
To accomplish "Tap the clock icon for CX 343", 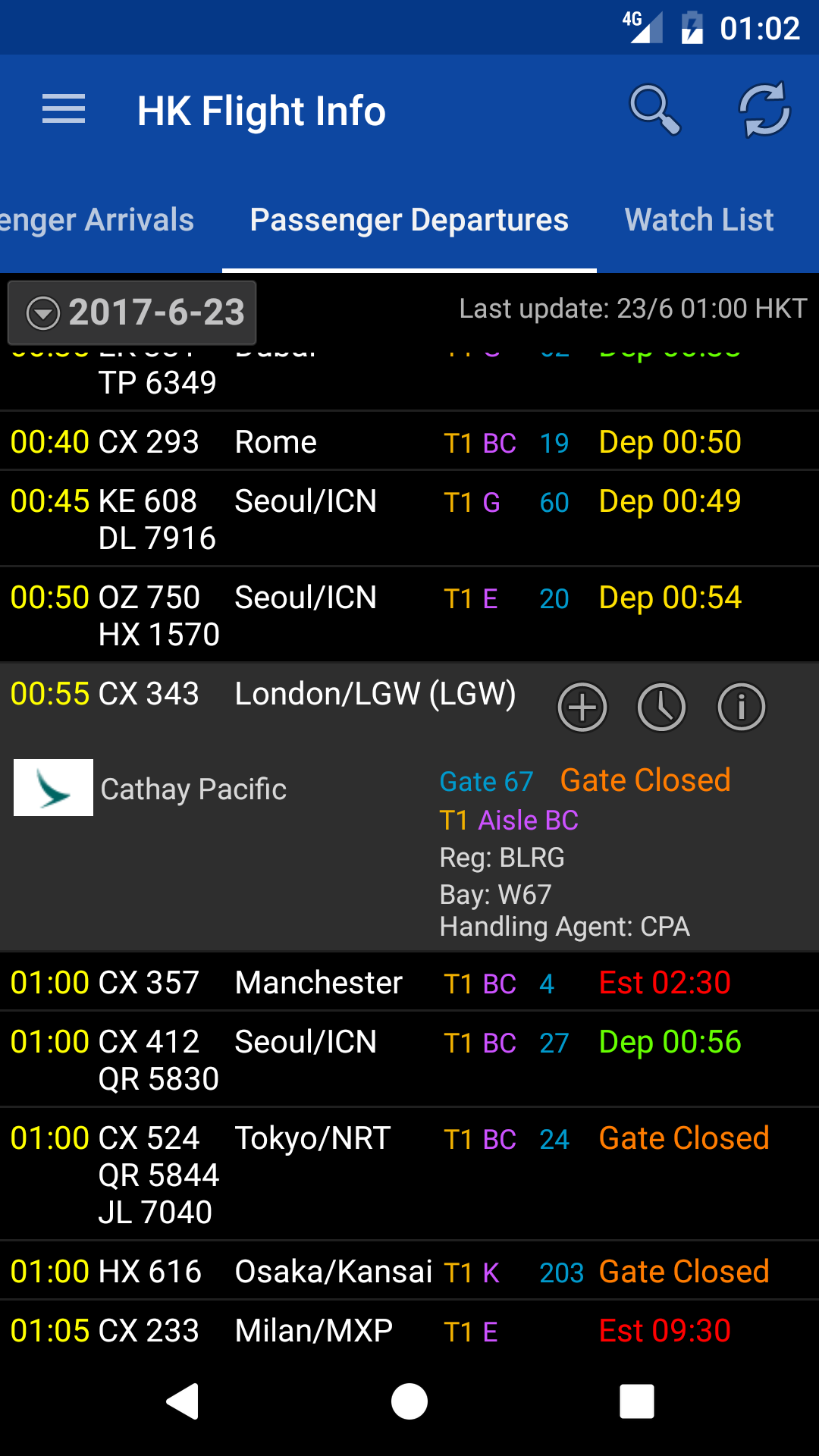I will [x=661, y=708].
